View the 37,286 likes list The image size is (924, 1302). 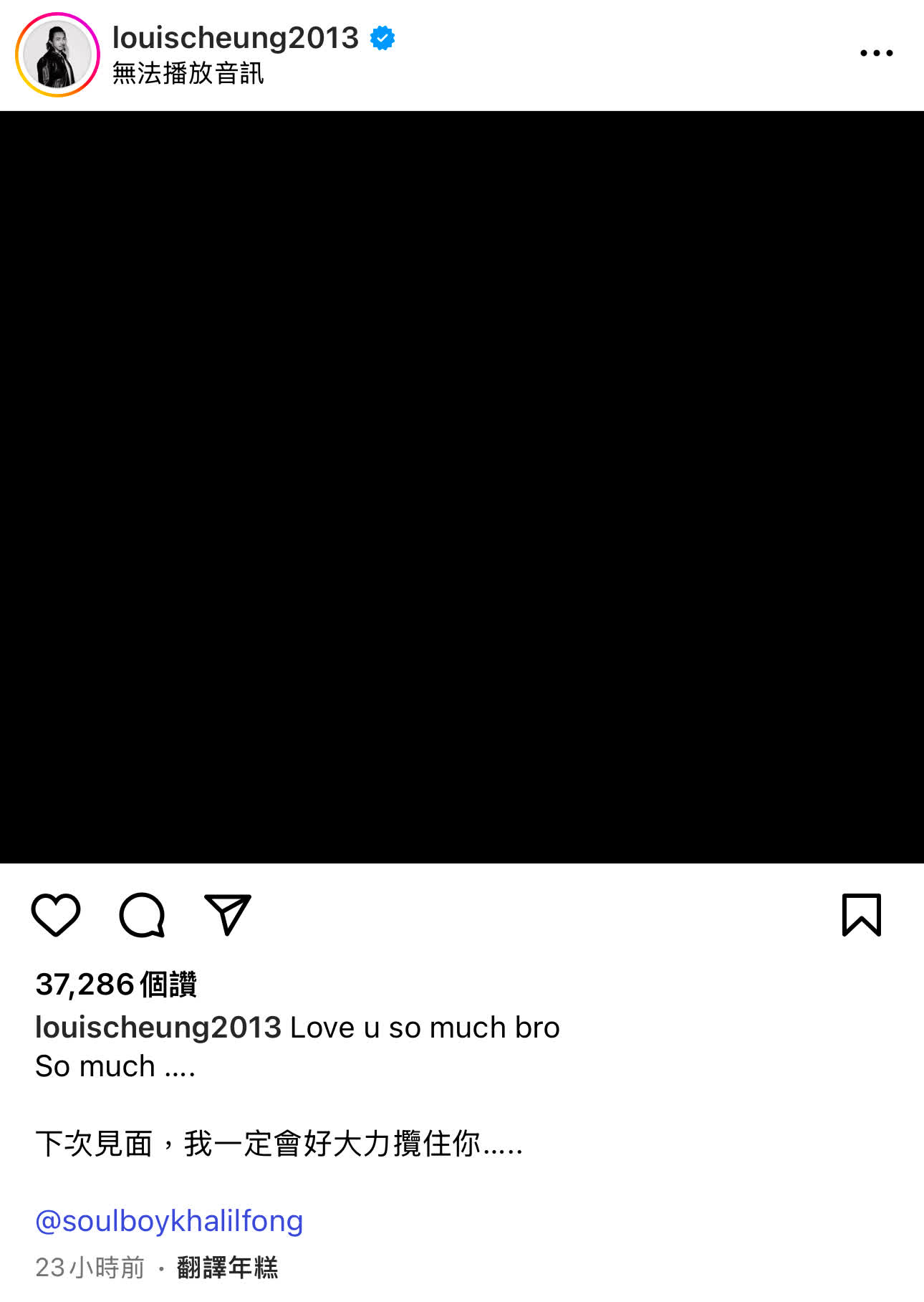click(x=116, y=985)
